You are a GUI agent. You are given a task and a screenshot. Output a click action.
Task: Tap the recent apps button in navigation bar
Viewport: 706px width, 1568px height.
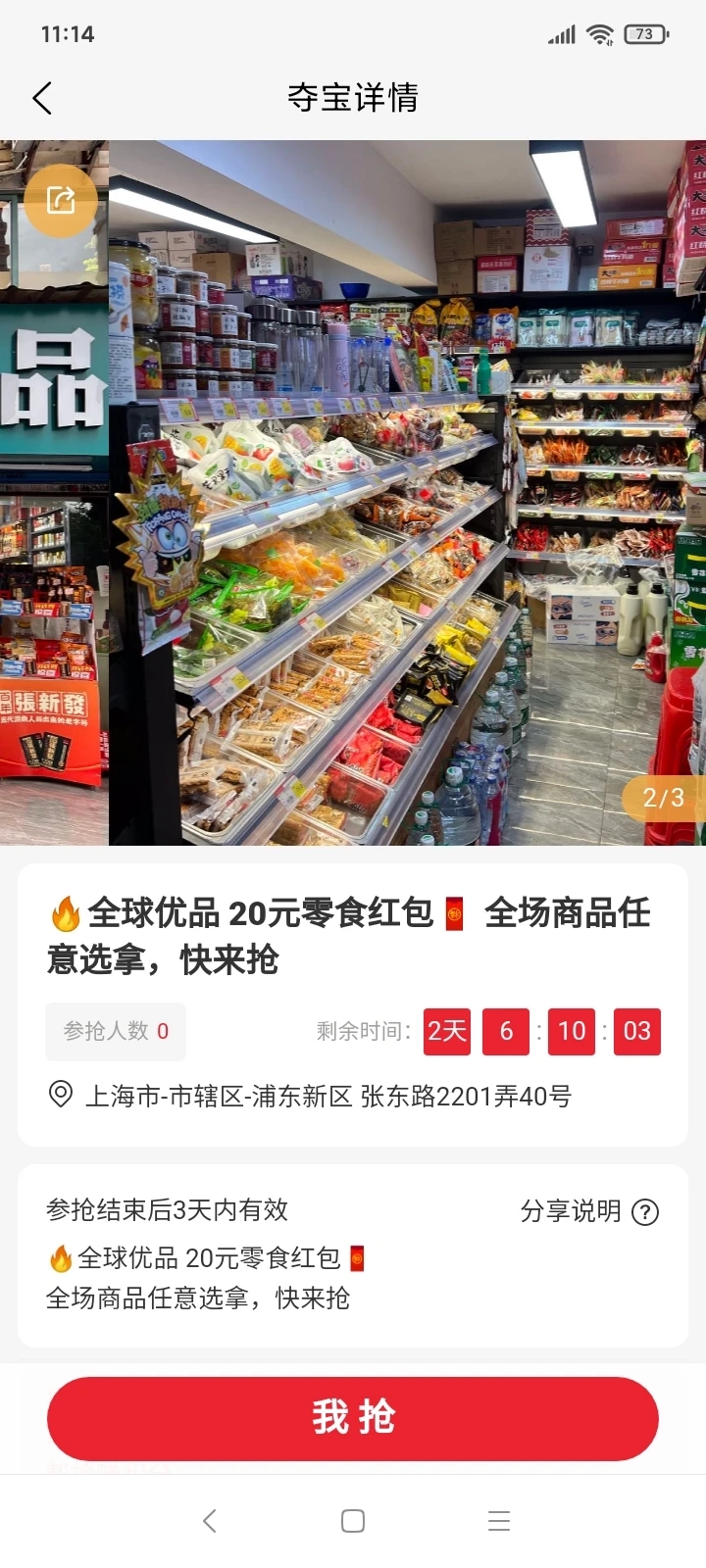[498, 1521]
